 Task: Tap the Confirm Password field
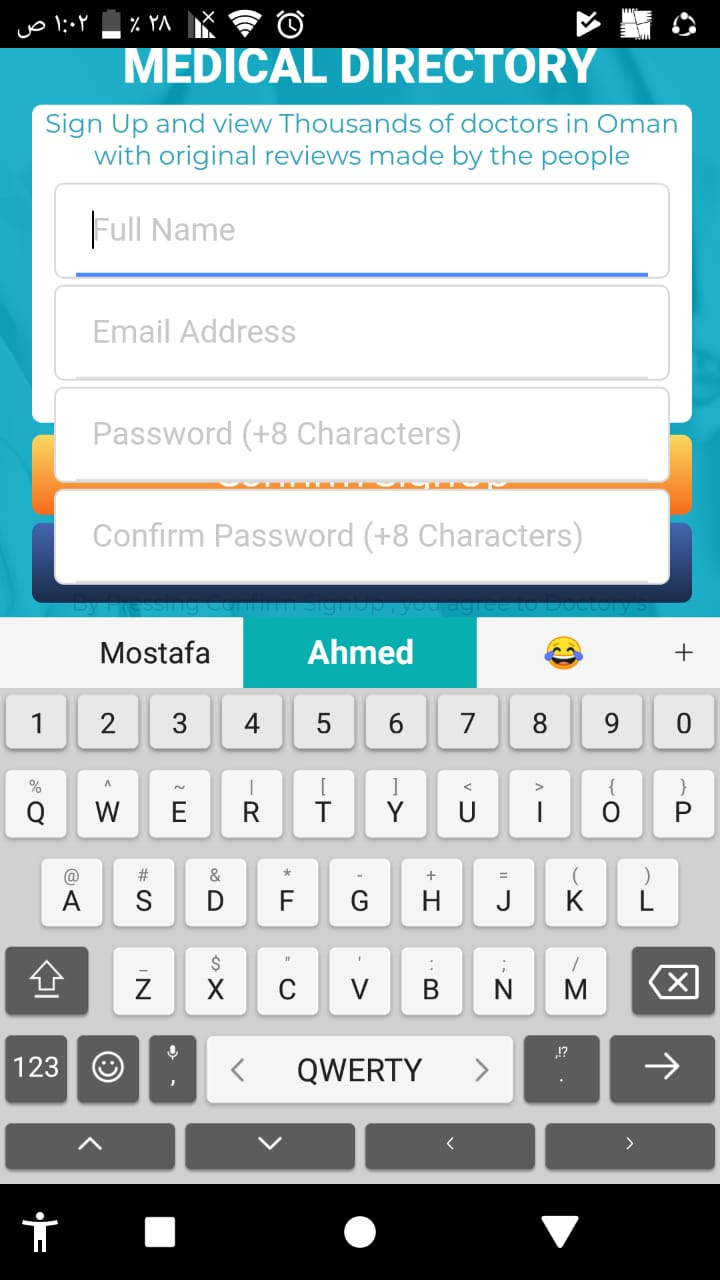point(360,536)
